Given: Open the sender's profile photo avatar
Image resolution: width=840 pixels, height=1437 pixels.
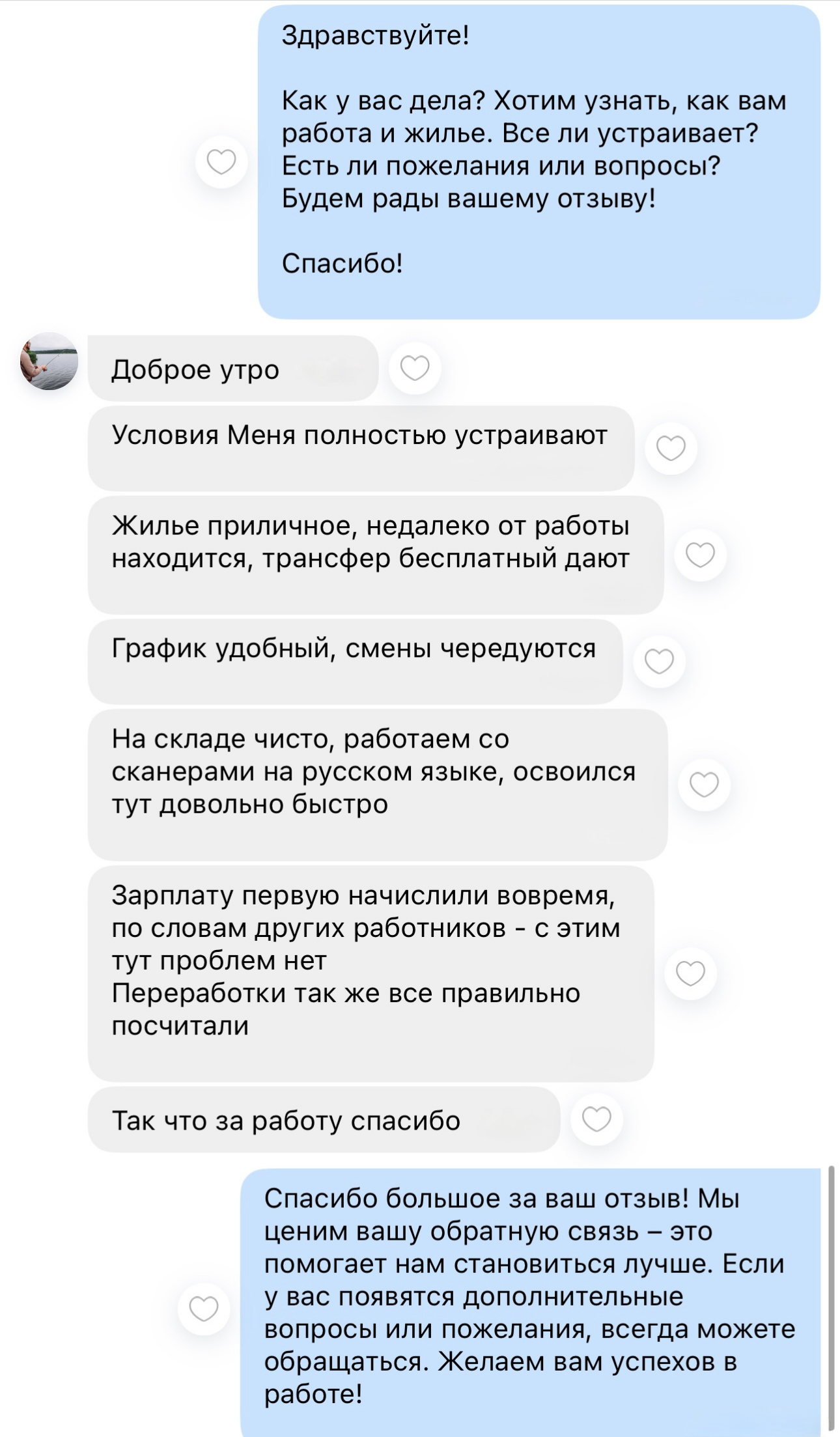Looking at the screenshot, I should pos(49,361).
